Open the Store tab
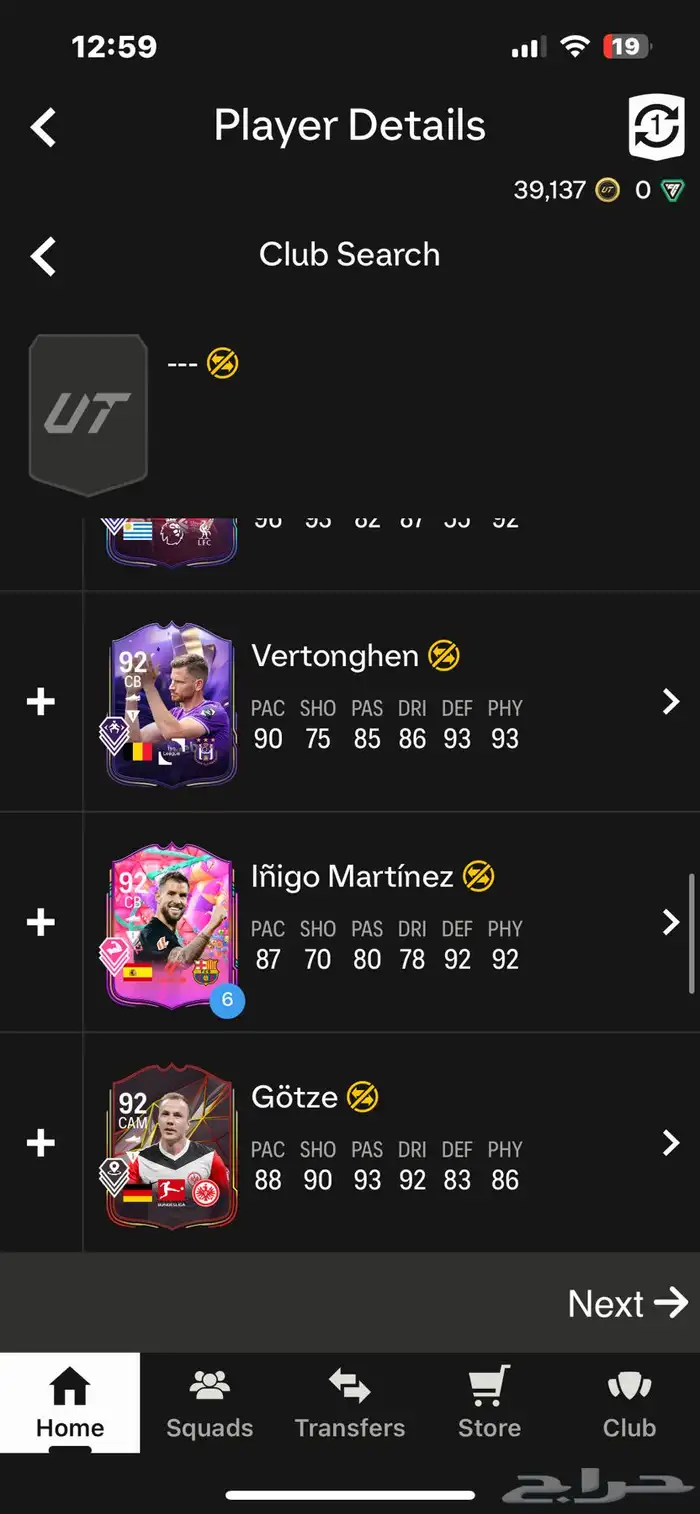700x1514 pixels. click(x=489, y=1403)
